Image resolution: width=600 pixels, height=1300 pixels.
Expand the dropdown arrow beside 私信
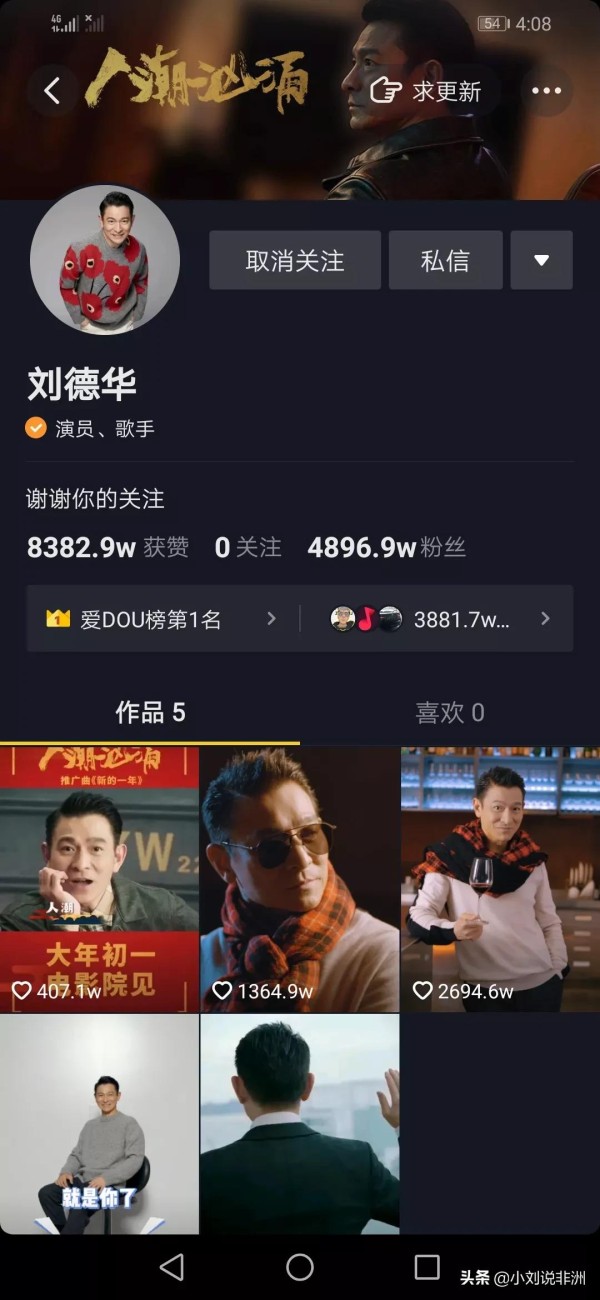[541, 261]
